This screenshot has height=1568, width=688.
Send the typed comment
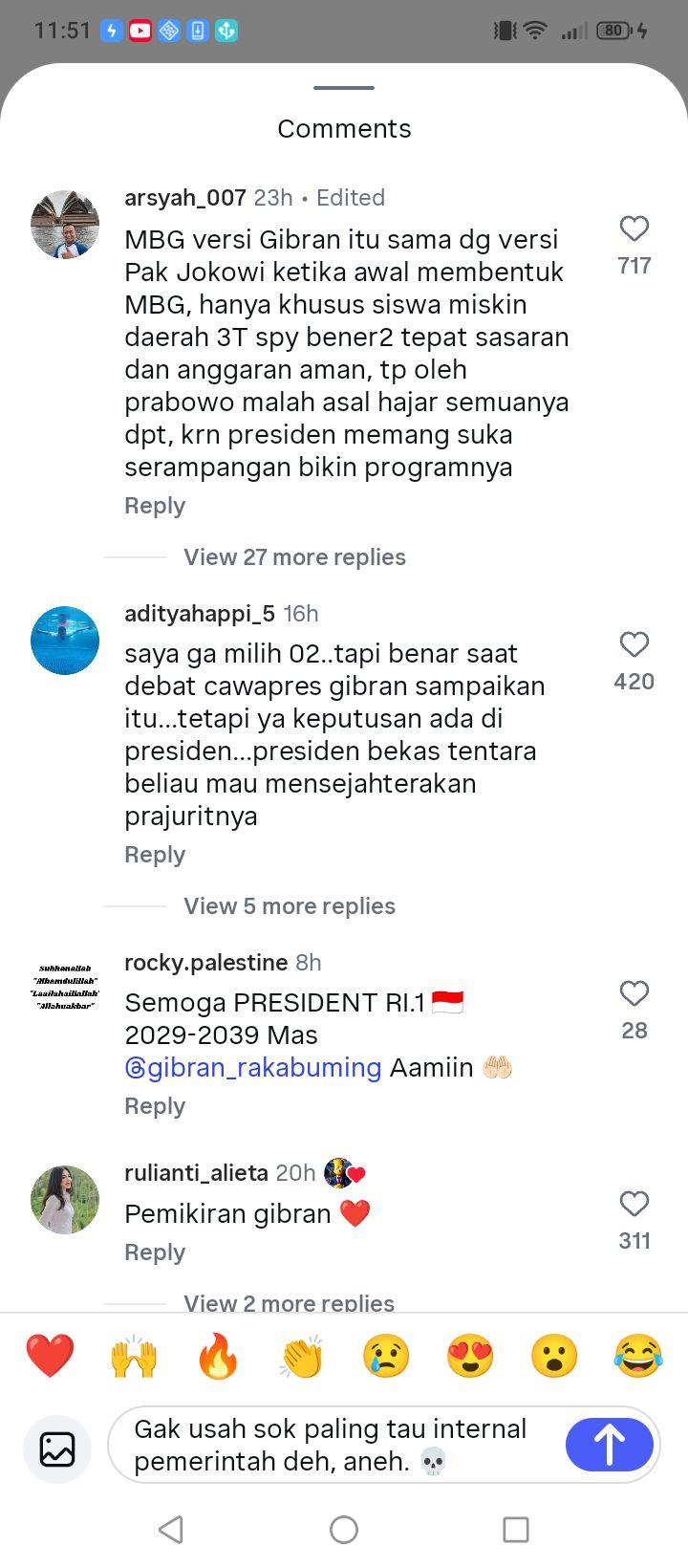(x=610, y=1445)
